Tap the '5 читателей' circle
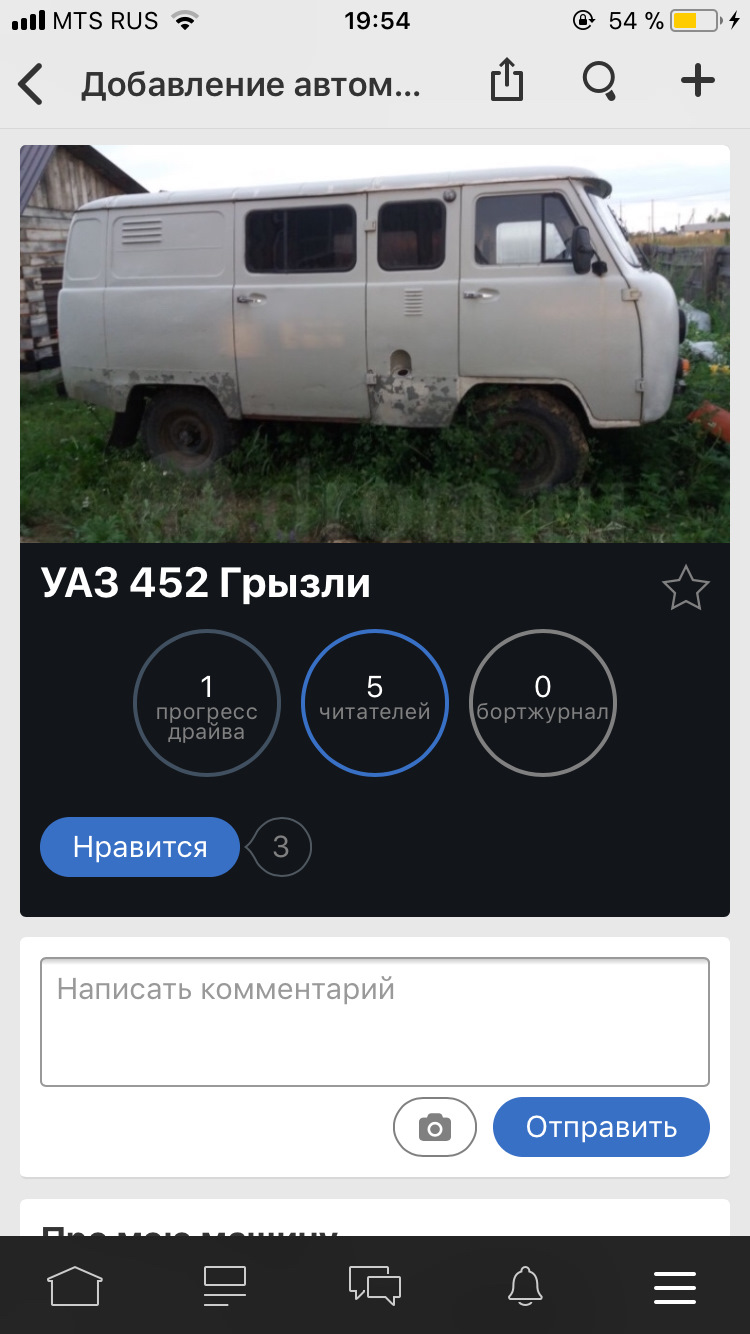This screenshot has width=750, height=1334. 375,702
